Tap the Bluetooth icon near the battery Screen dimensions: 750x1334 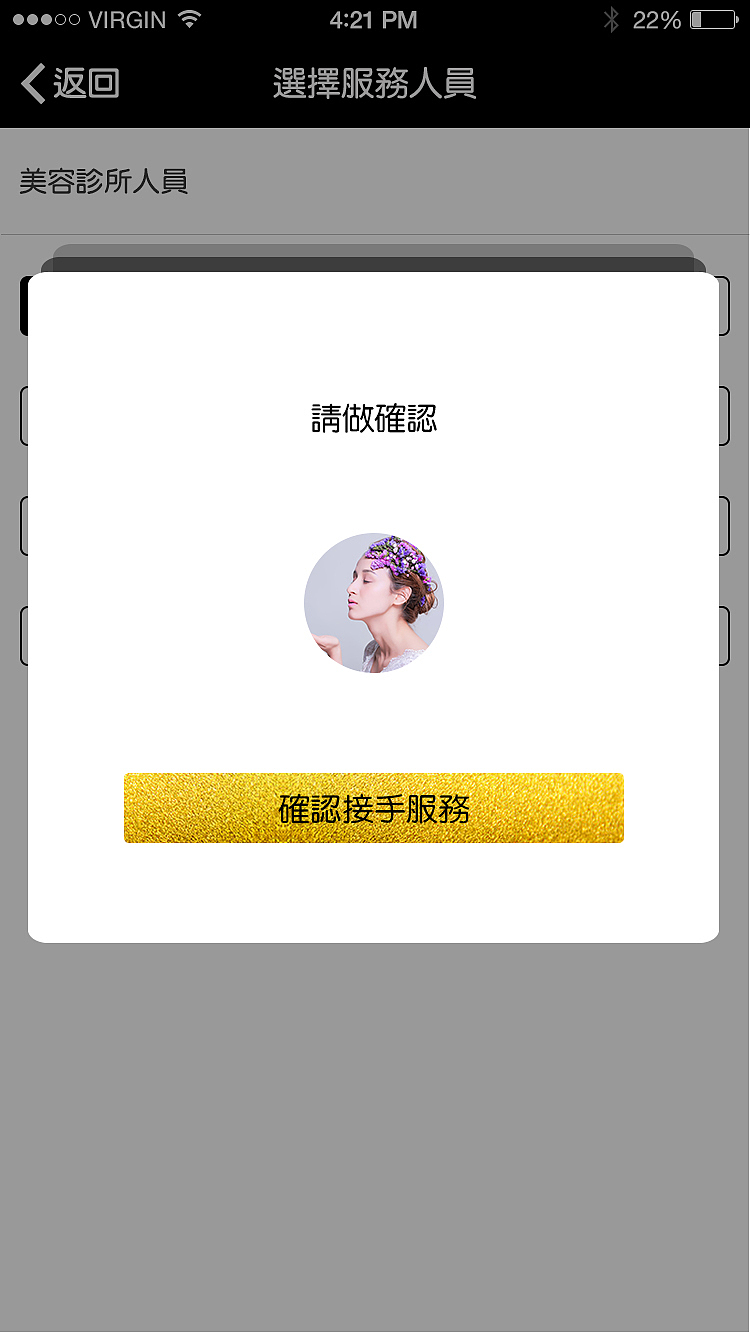pos(609,18)
